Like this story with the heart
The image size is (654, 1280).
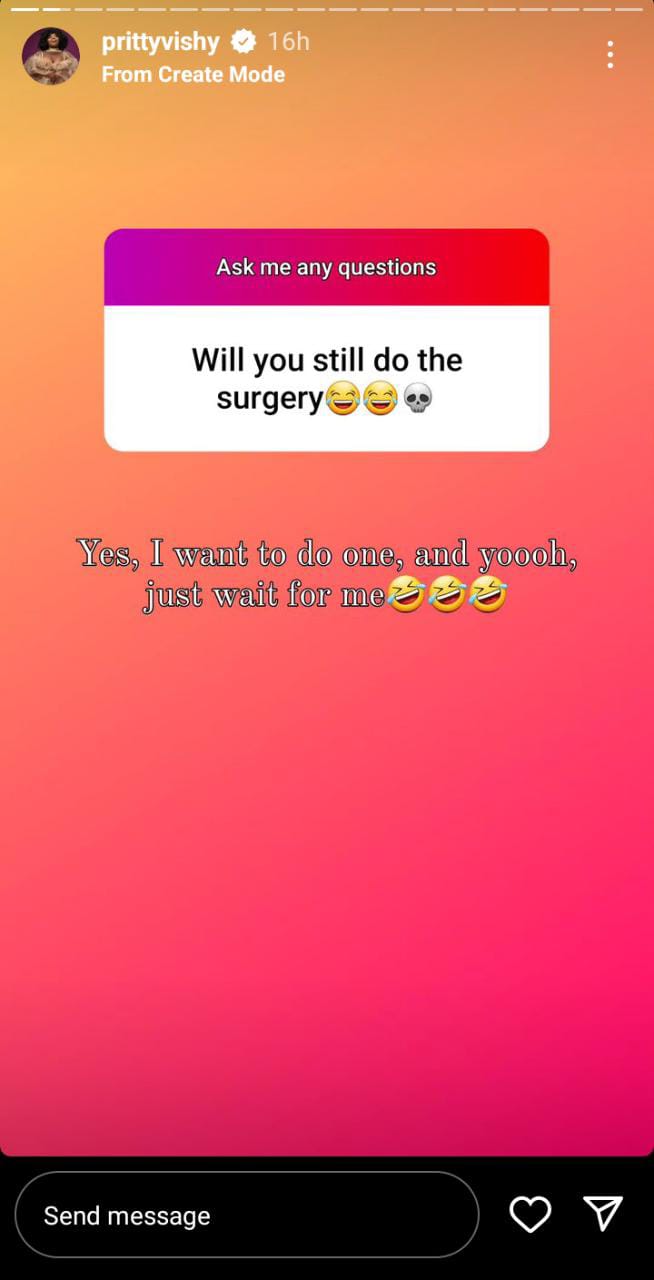click(x=530, y=1214)
